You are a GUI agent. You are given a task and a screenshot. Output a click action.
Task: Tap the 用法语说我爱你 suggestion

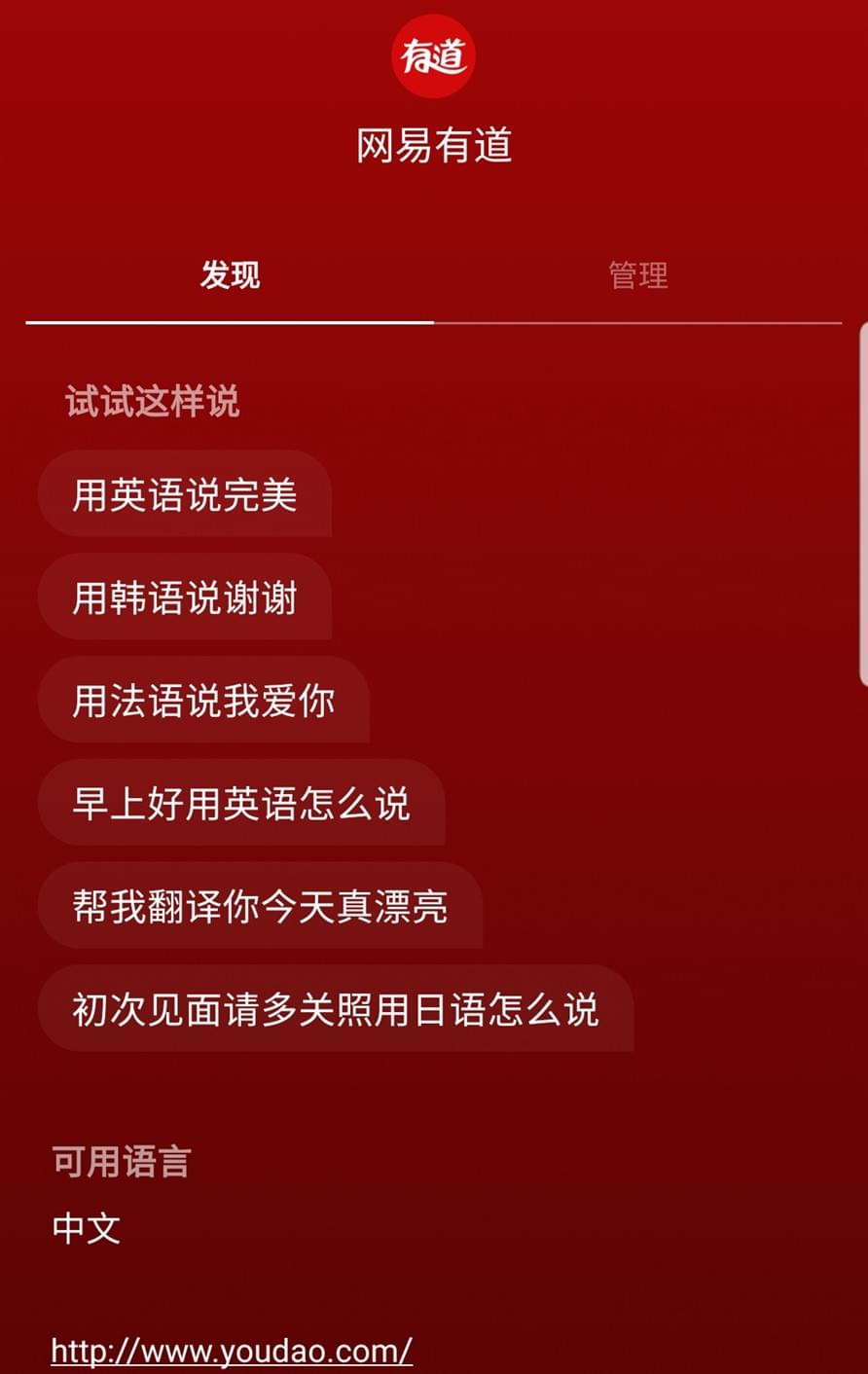(204, 702)
